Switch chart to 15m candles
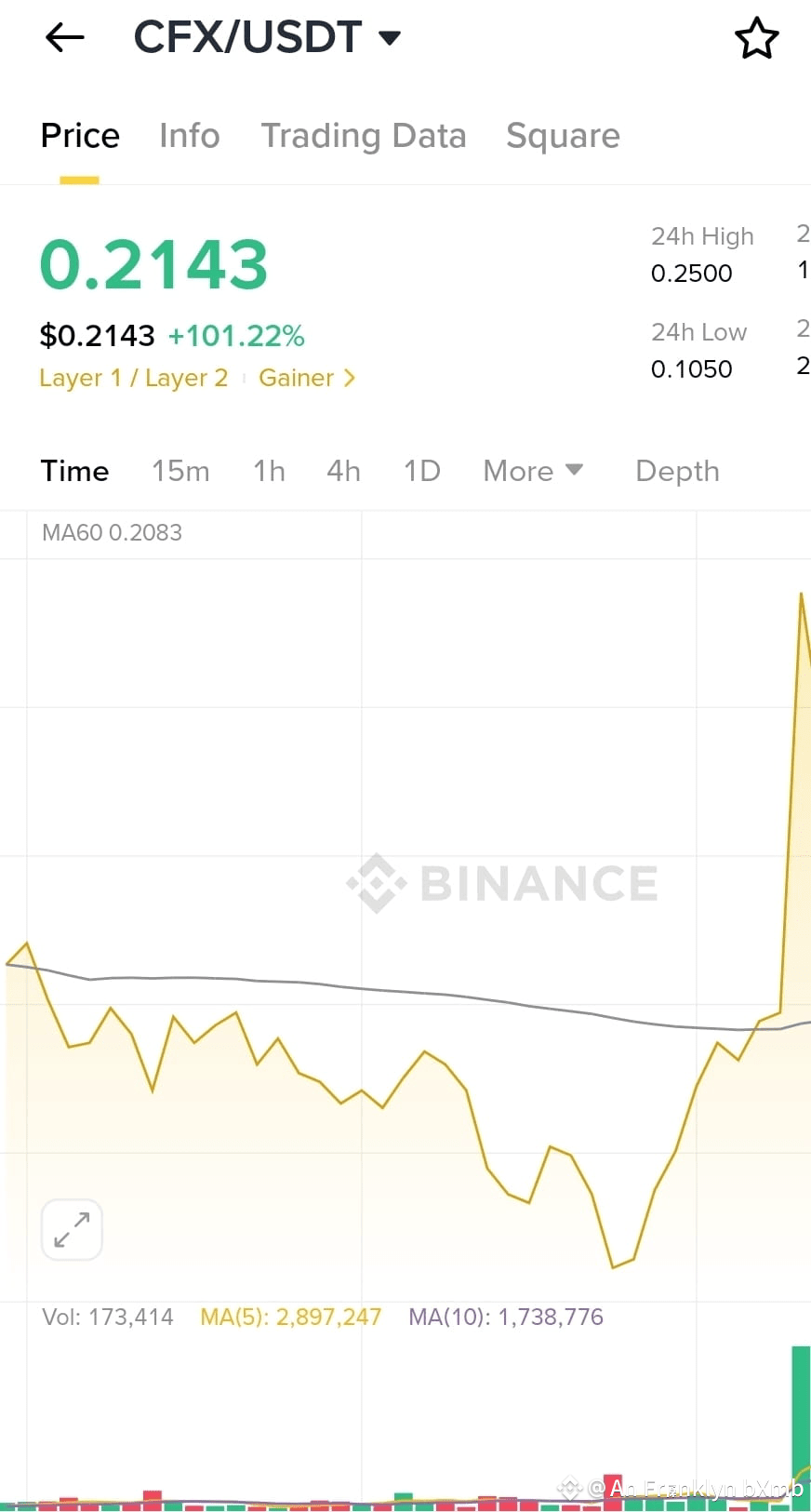Screen dimensions: 811x1512 point(180,471)
